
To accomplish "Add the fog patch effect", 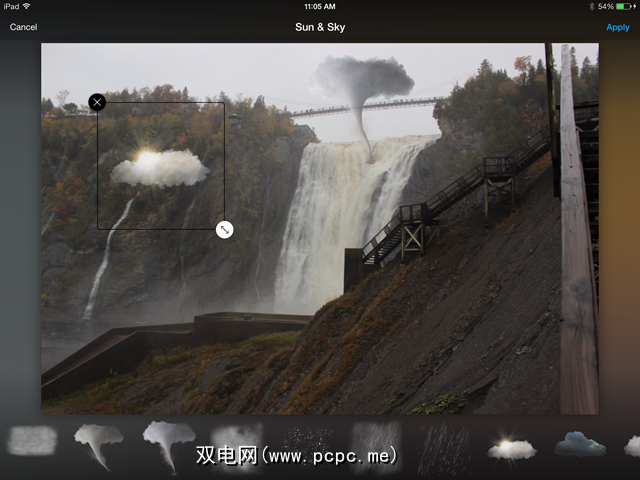I will click(33, 441).
